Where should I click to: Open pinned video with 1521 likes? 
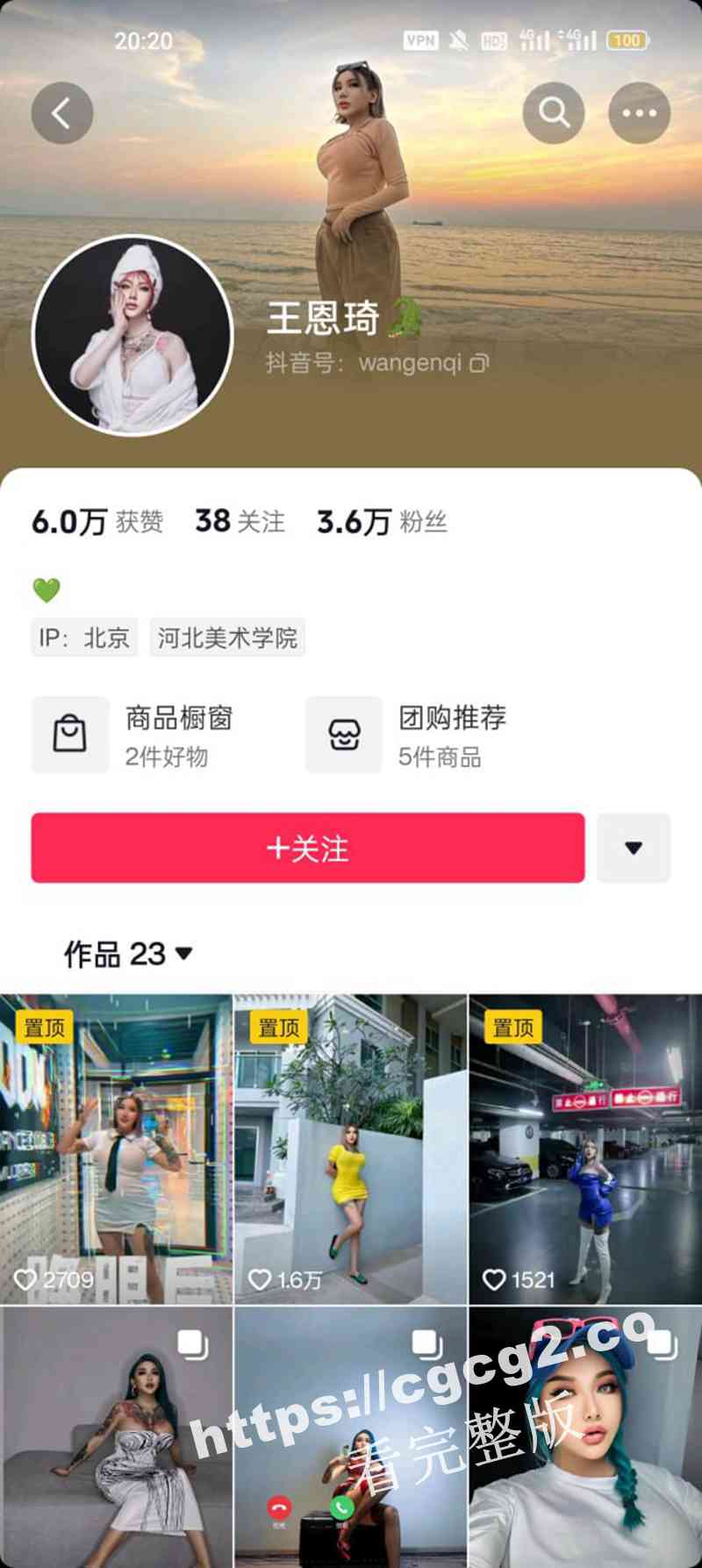point(584,1149)
